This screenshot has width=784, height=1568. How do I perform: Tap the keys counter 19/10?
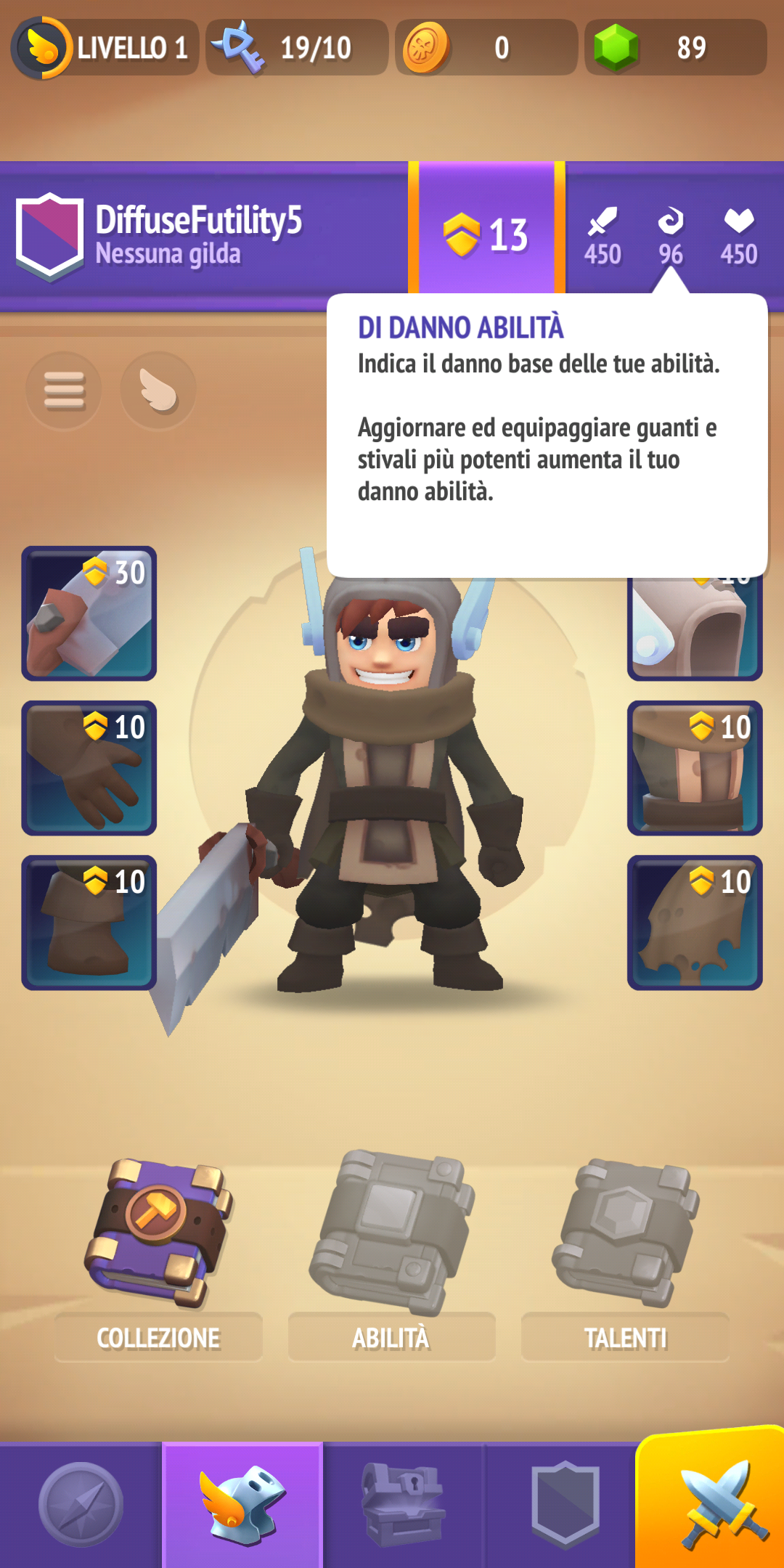point(297,48)
